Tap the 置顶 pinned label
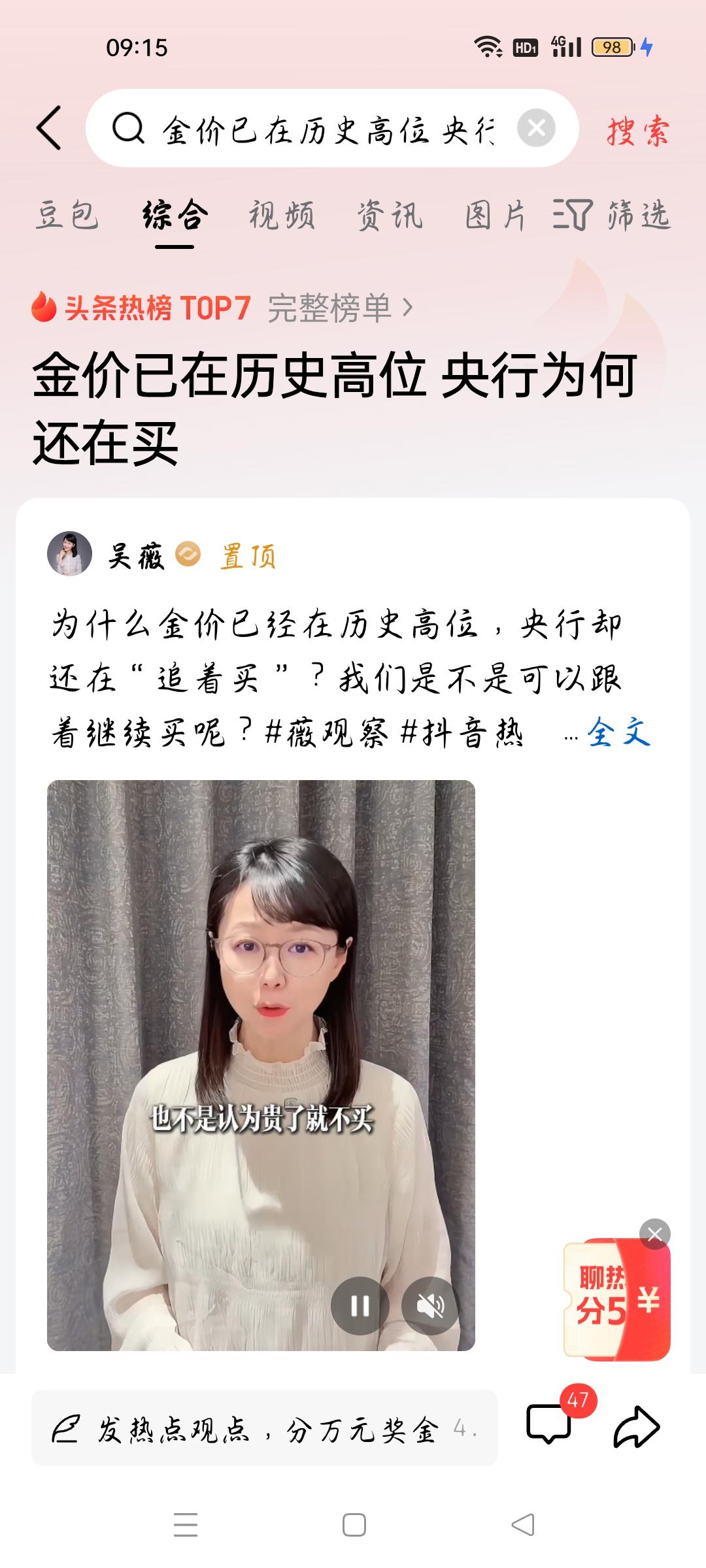Screen dimensions: 706x1568 point(248,556)
